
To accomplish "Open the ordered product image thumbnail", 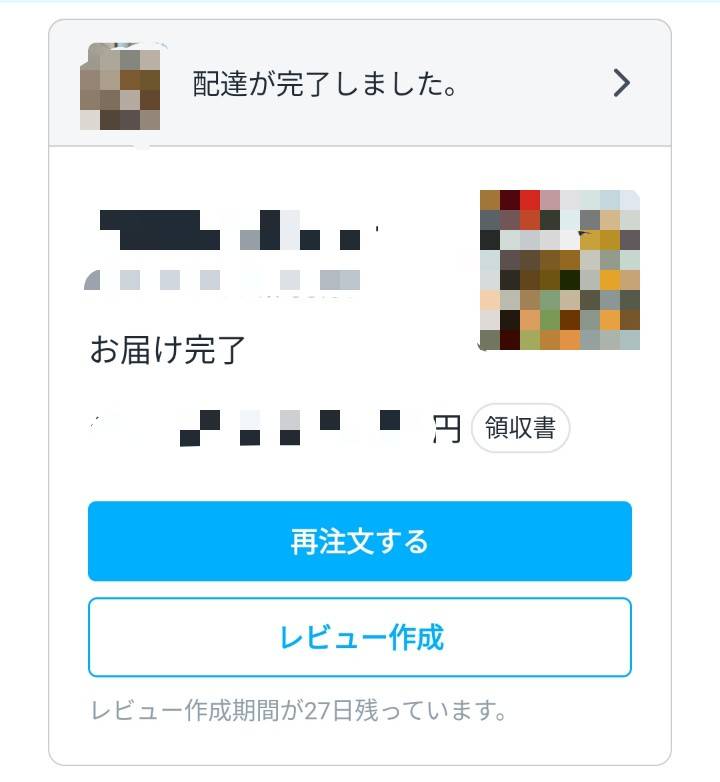I will point(559,270).
